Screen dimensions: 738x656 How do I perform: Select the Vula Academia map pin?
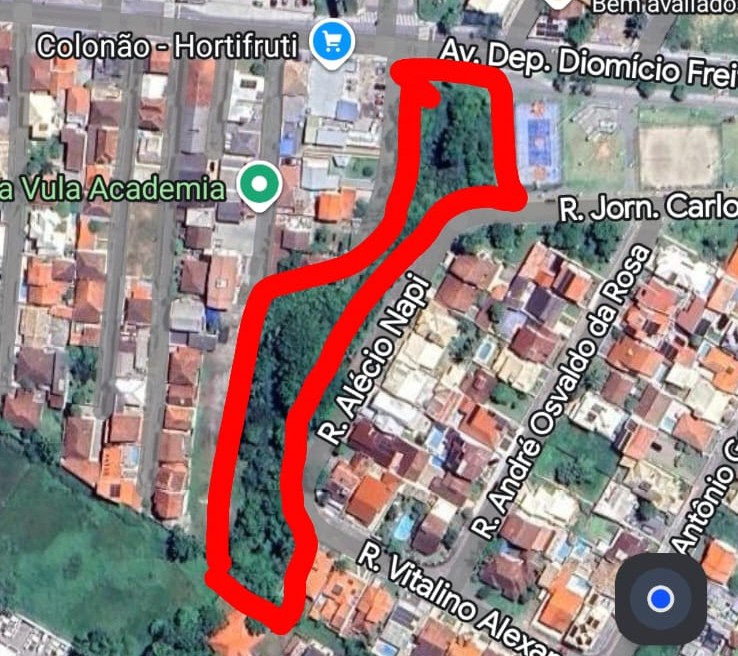click(x=261, y=185)
